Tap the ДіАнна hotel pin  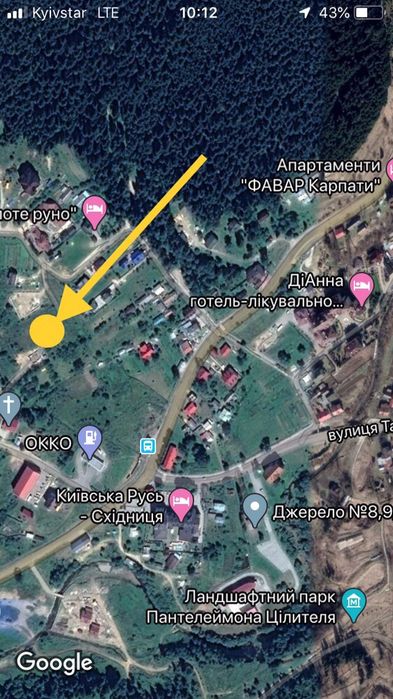(x=362, y=289)
